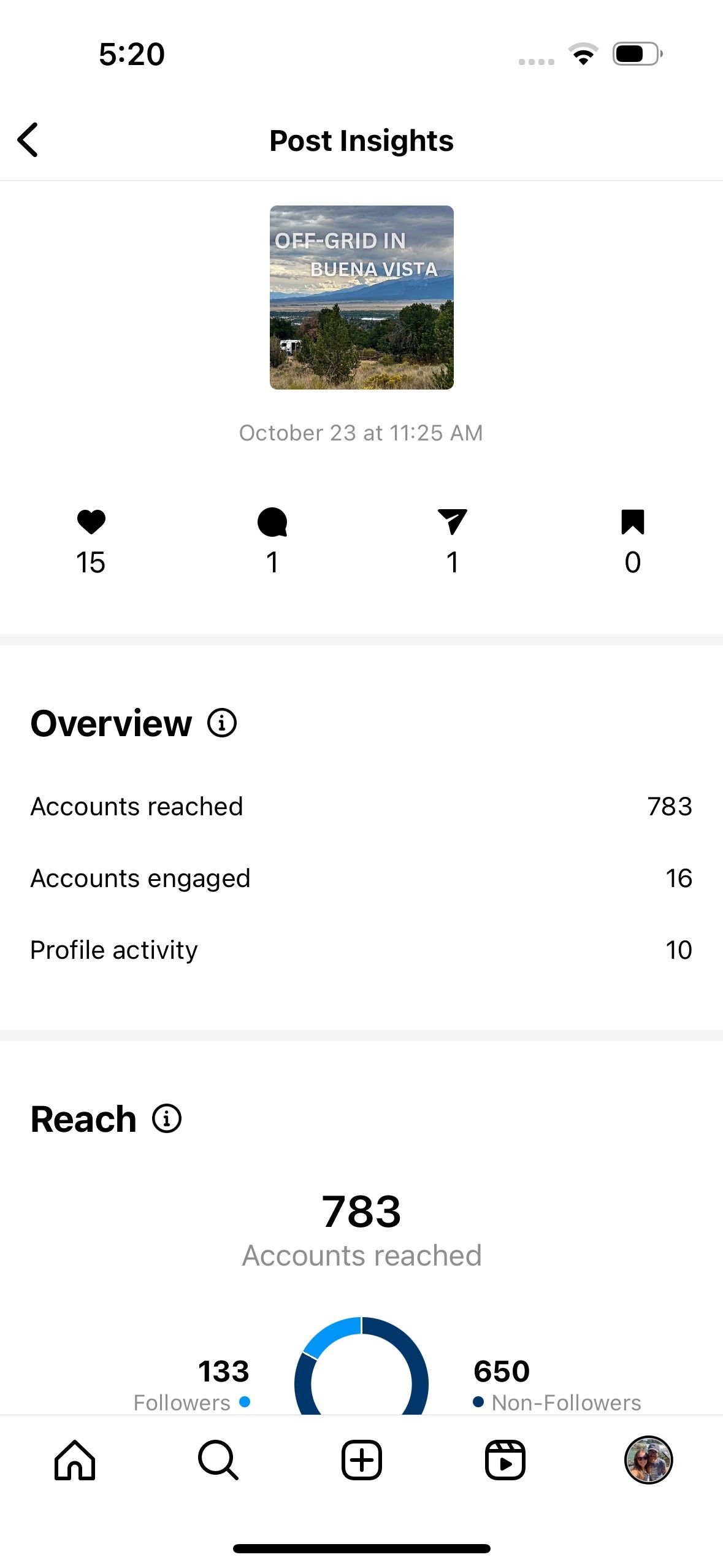Tap the profile avatar in bottom navigation

[x=648, y=1460]
